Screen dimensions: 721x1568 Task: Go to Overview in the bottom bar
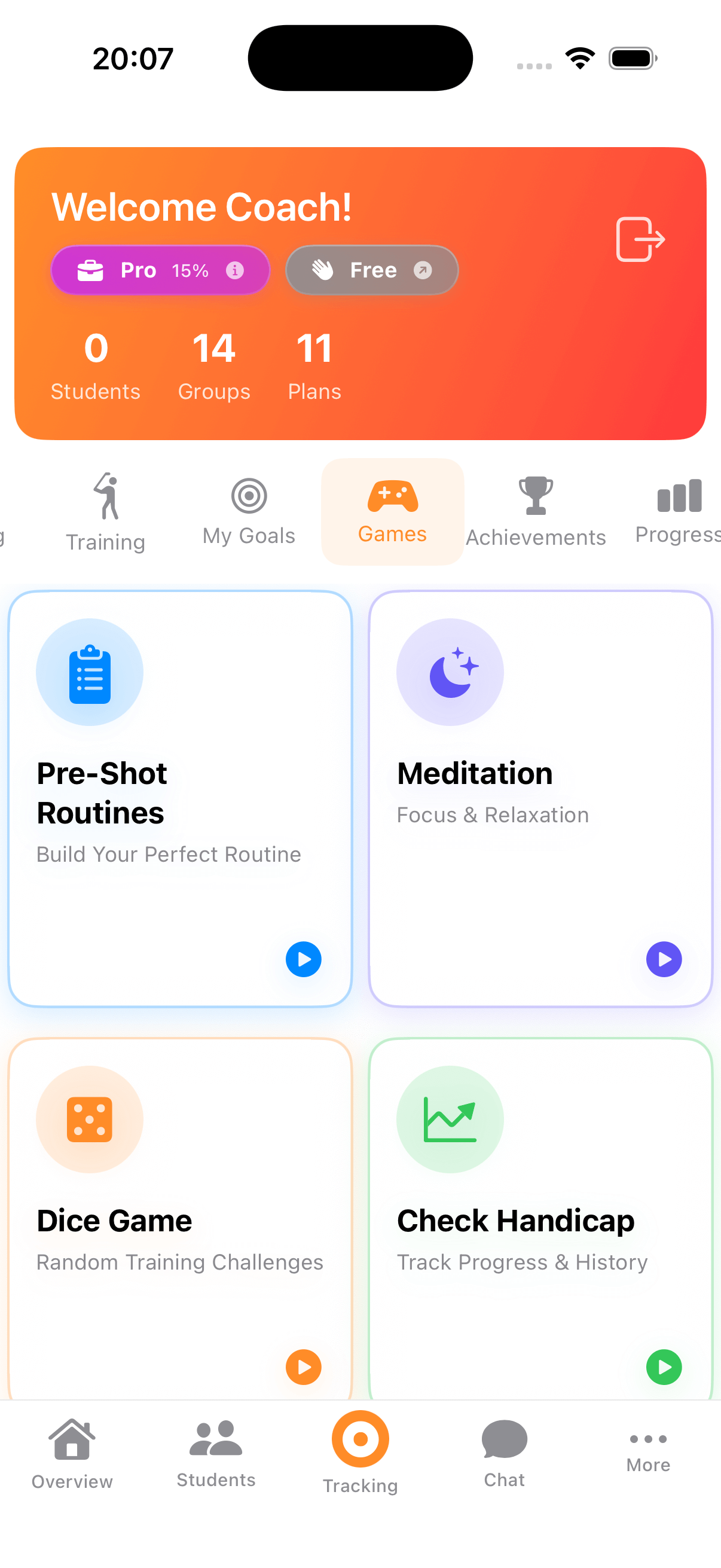(72, 1454)
